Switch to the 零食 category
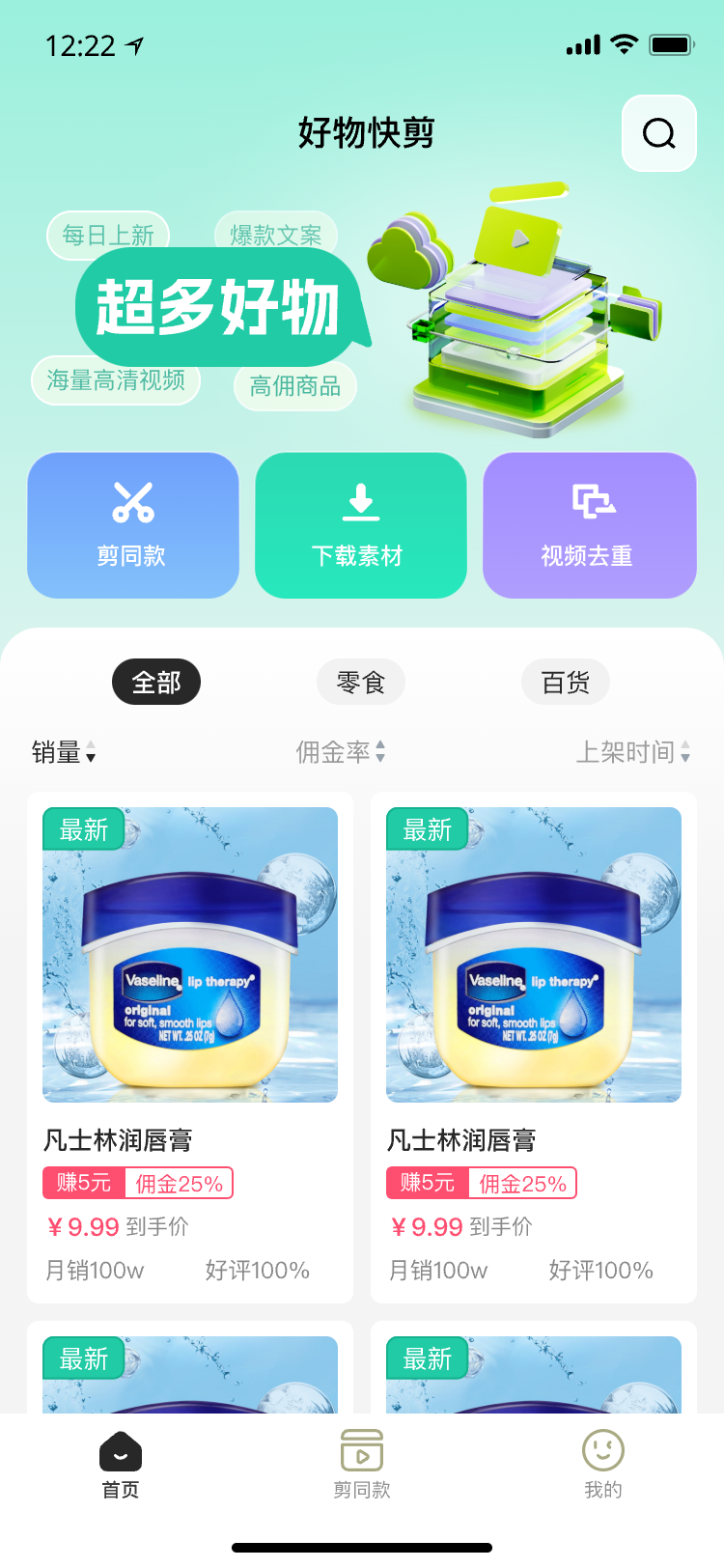The height and width of the screenshot is (1568, 724). pyautogui.click(x=361, y=682)
